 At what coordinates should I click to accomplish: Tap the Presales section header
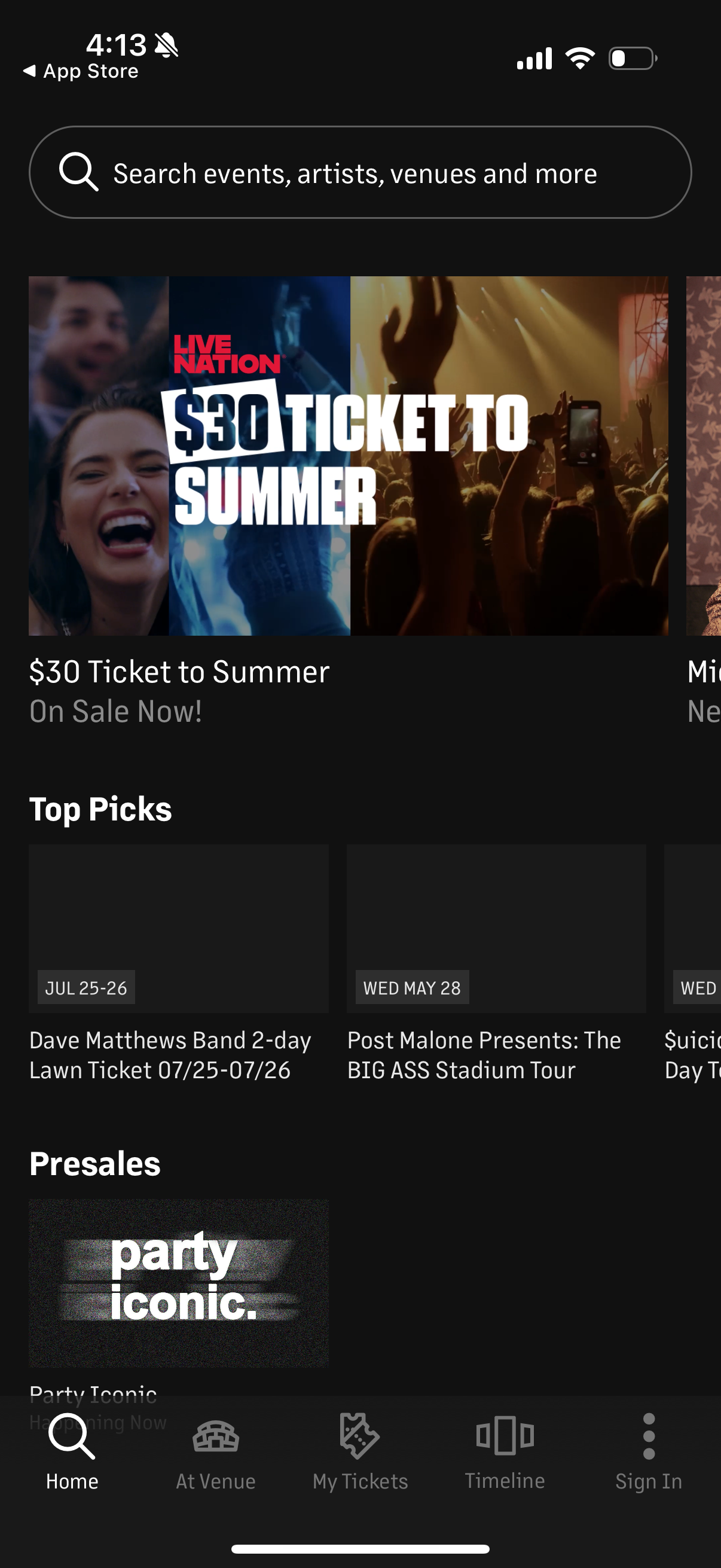95,1164
